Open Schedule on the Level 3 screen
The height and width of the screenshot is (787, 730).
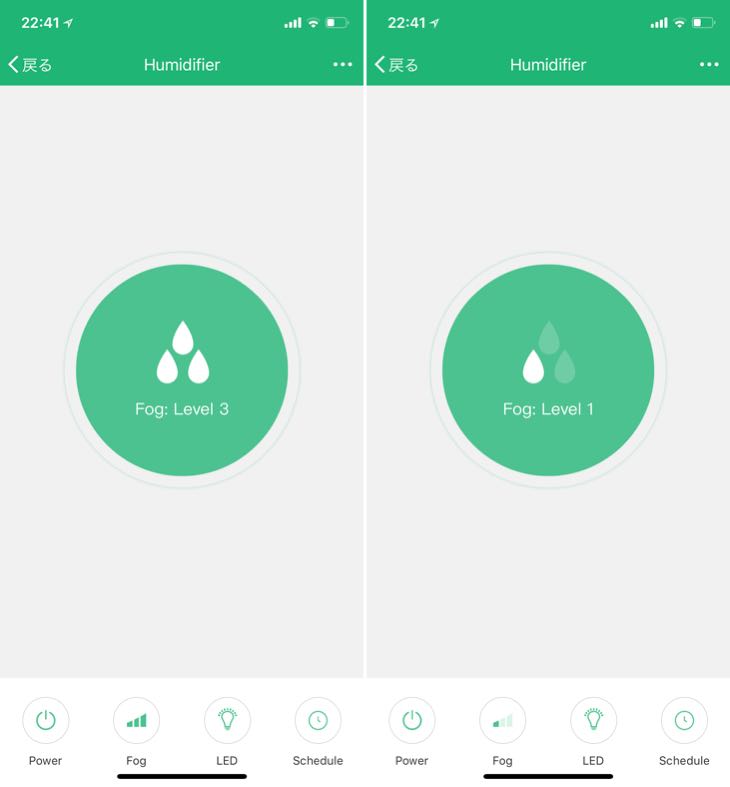[x=318, y=721]
